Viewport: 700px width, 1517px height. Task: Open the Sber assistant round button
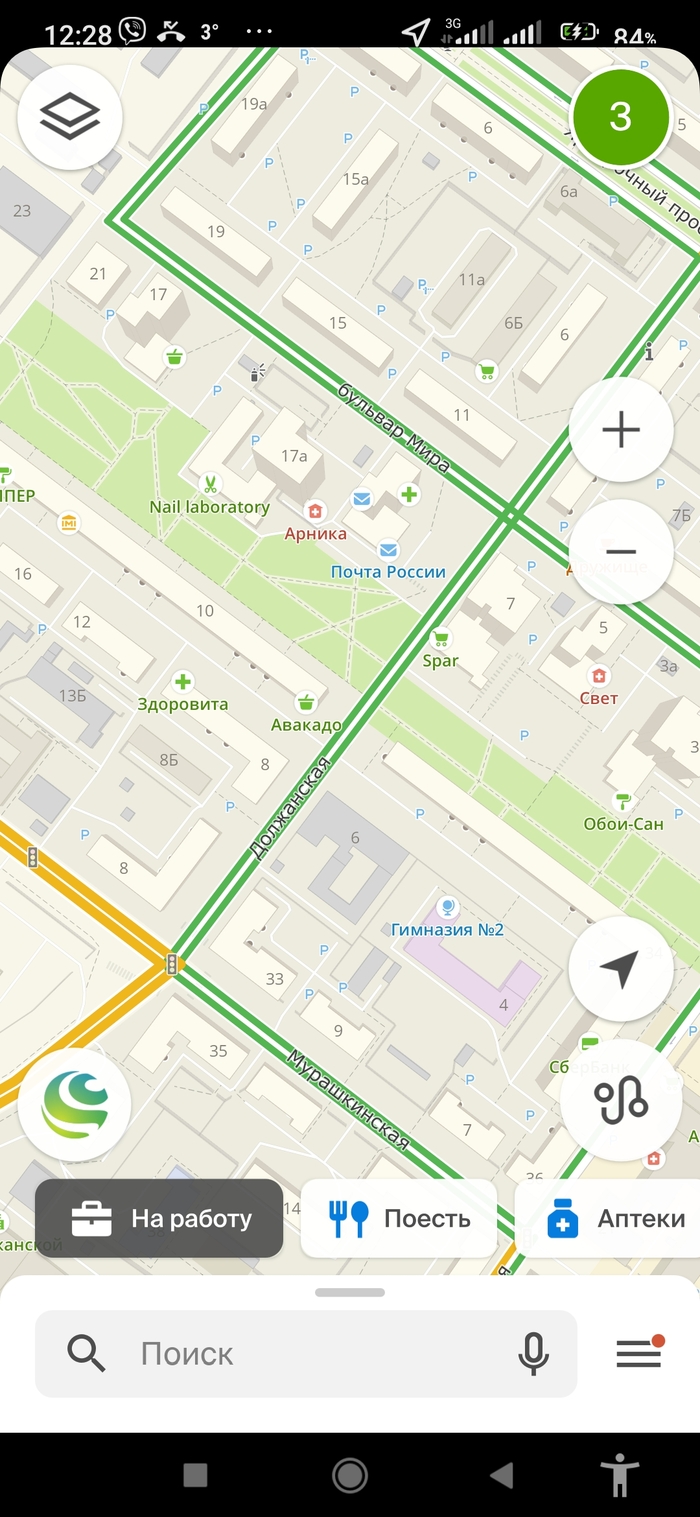(x=74, y=1104)
